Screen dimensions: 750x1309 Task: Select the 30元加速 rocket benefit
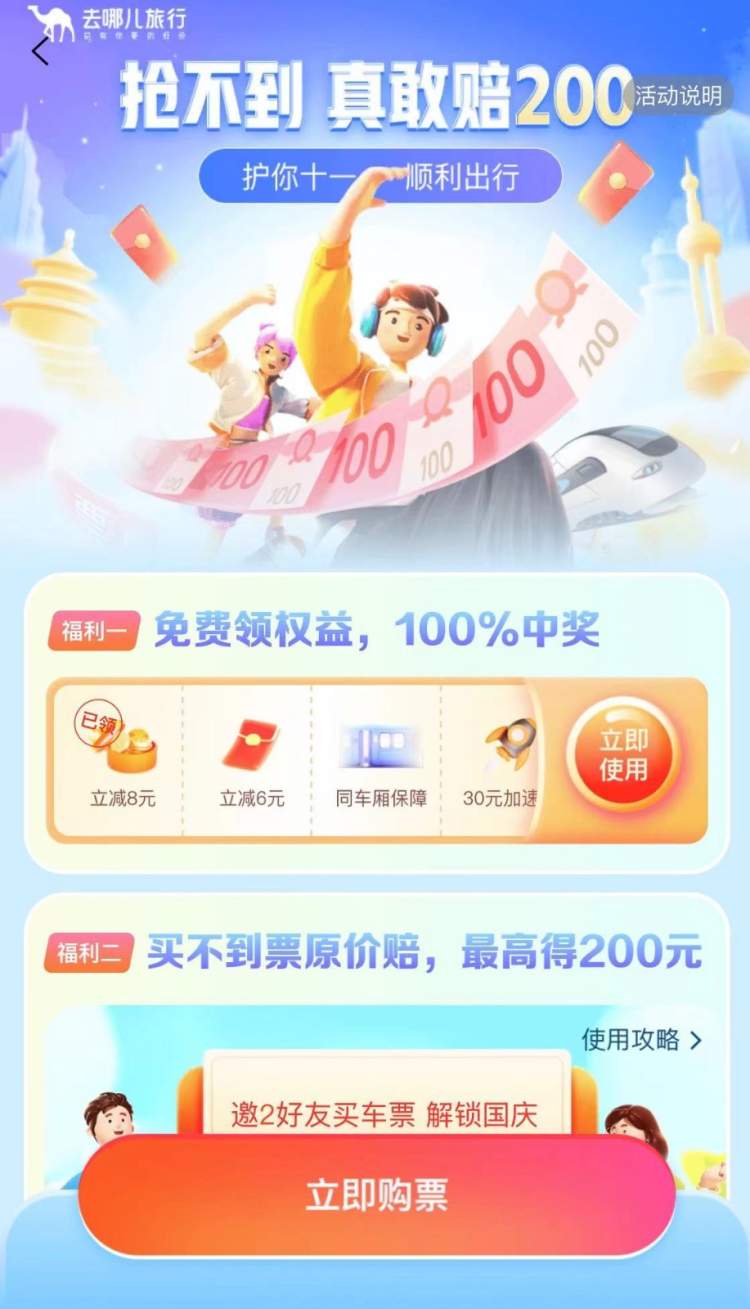tap(503, 762)
